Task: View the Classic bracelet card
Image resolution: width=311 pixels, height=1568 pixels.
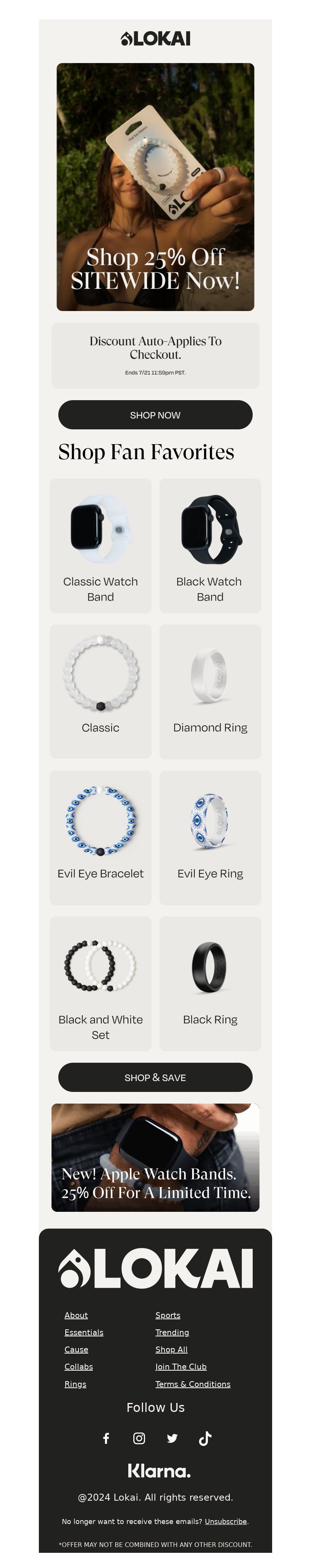Action: point(100,691)
